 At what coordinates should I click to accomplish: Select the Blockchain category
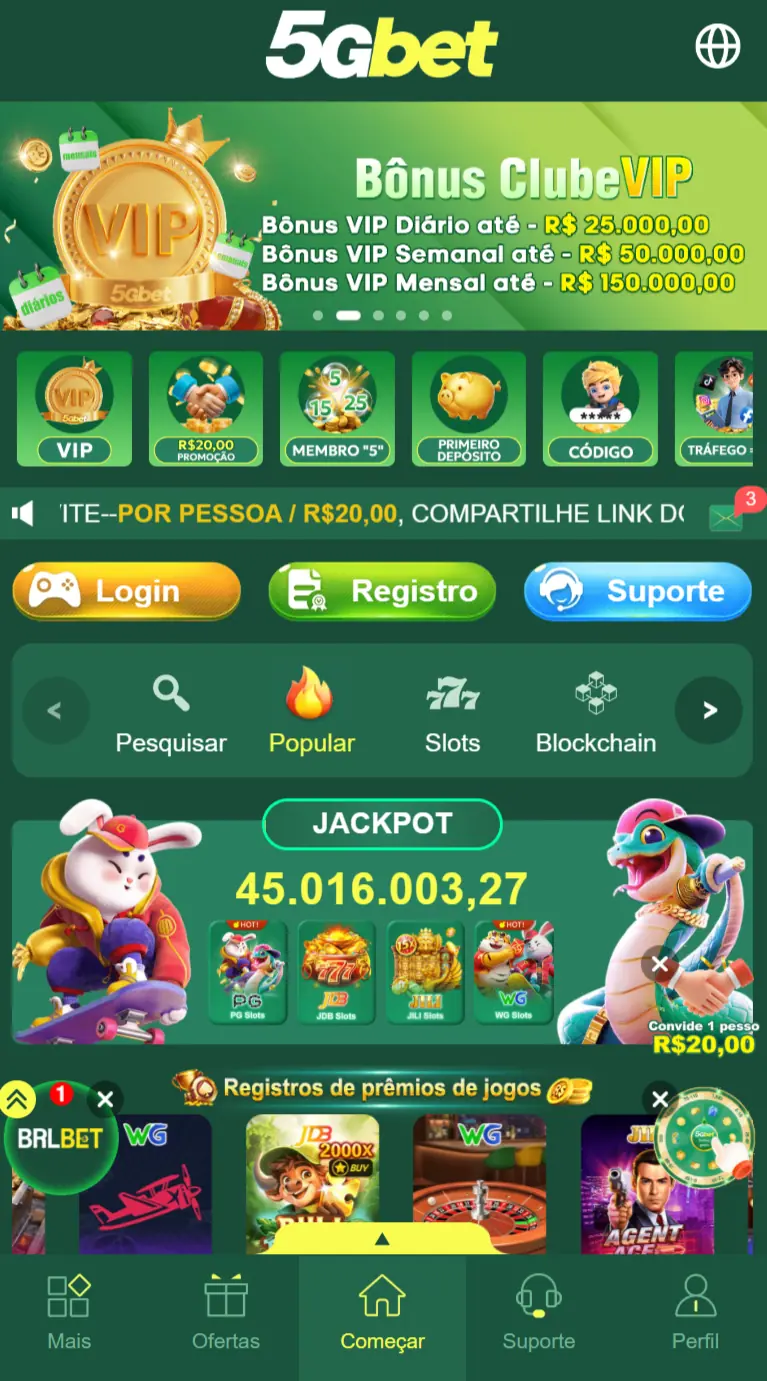(x=596, y=712)
